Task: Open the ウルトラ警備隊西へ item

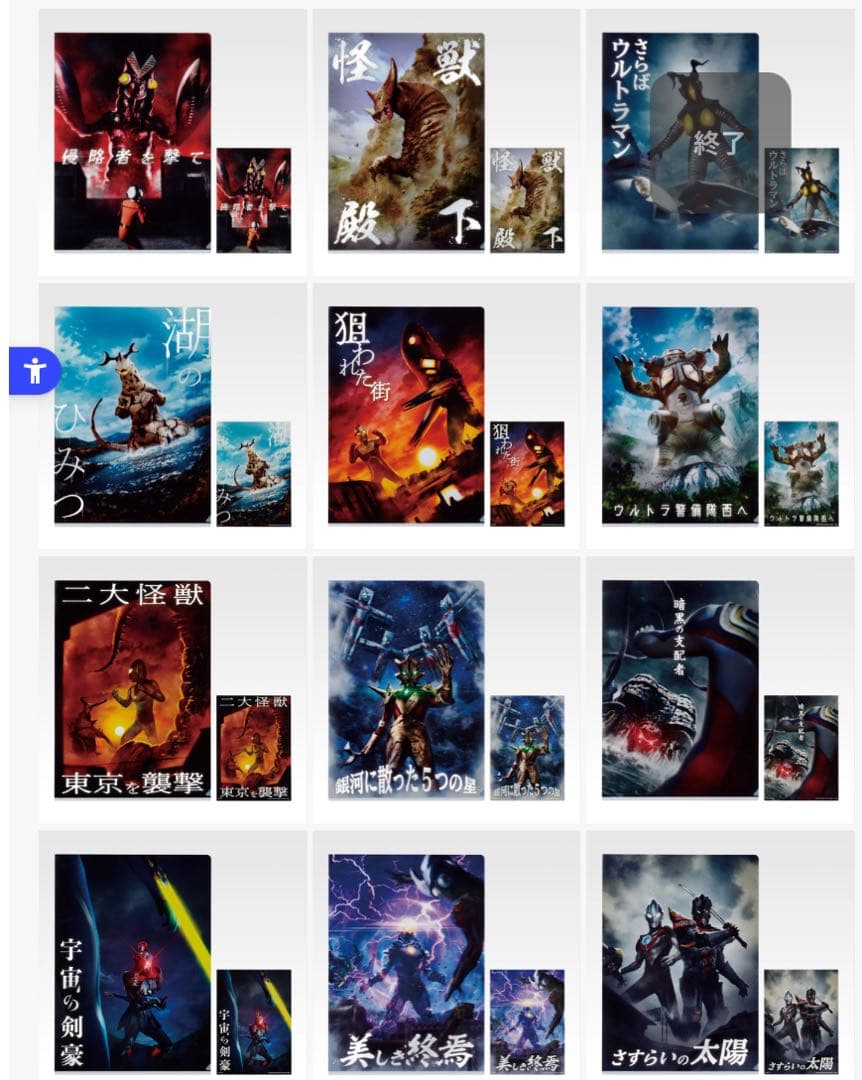Action: pyautogui.click(x=680, y=415)
